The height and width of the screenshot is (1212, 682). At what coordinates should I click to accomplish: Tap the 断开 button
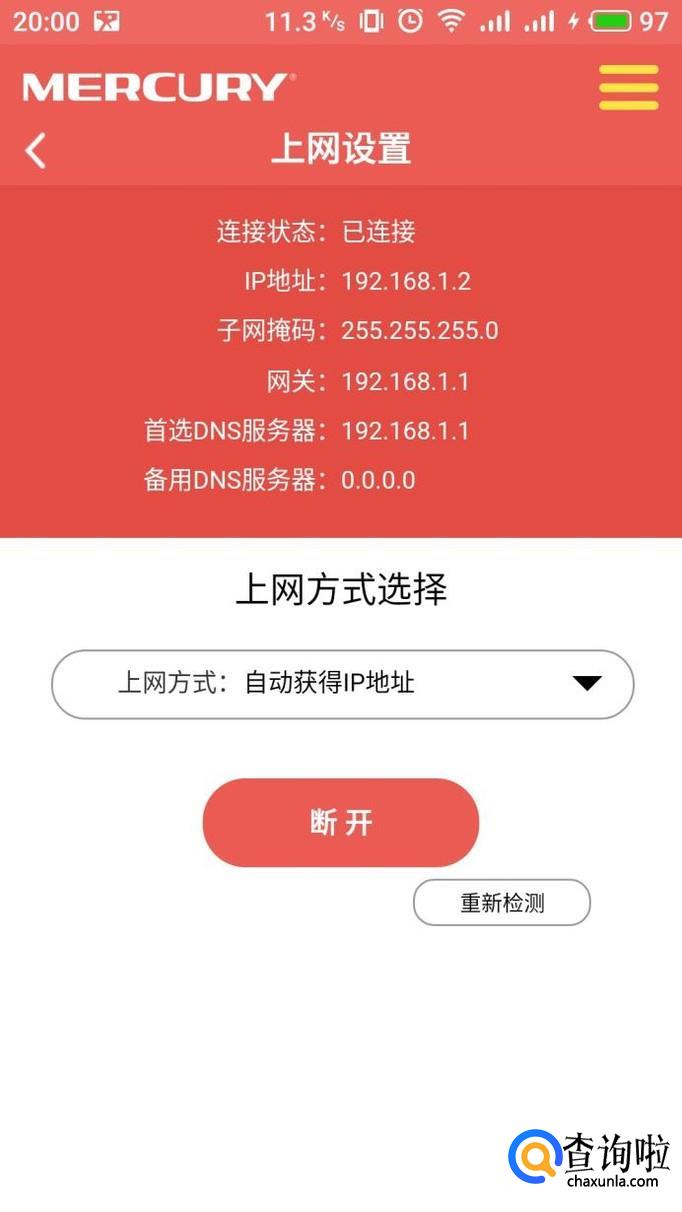pos(341,823)
